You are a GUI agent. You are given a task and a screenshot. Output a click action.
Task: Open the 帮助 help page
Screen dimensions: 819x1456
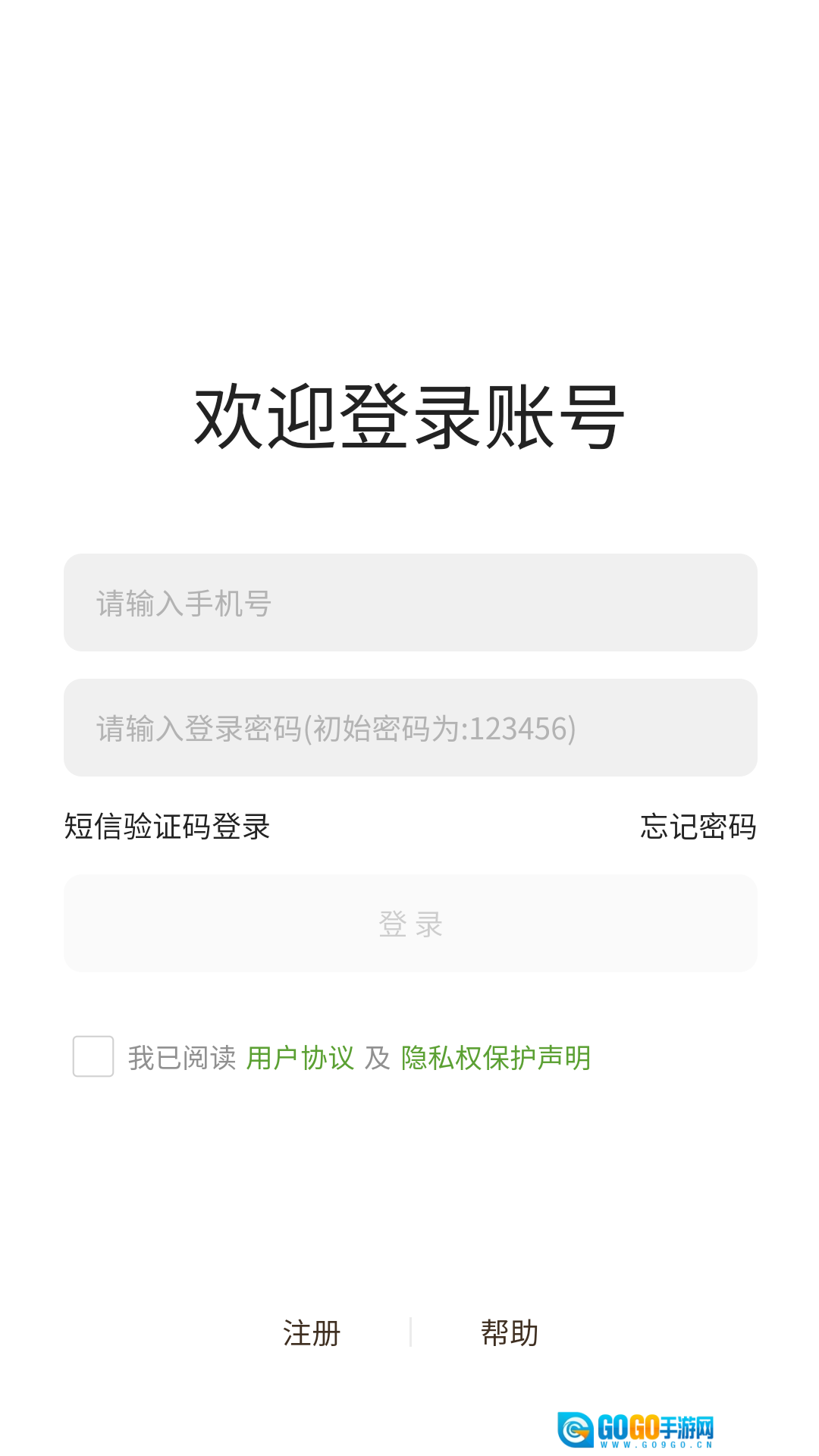tap(510, 1333)
